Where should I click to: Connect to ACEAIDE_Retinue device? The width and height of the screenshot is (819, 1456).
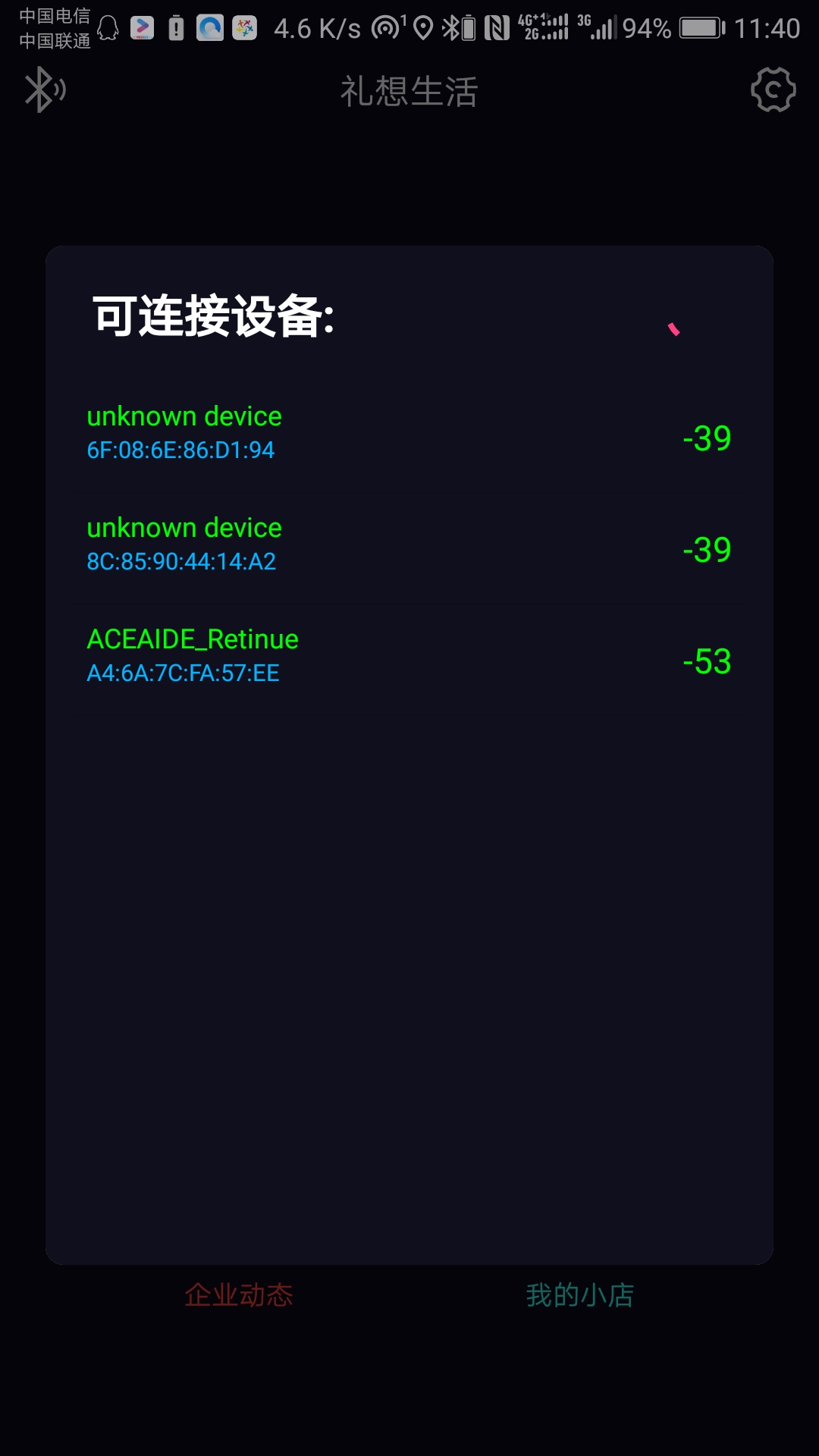click(x=409, y=660)
